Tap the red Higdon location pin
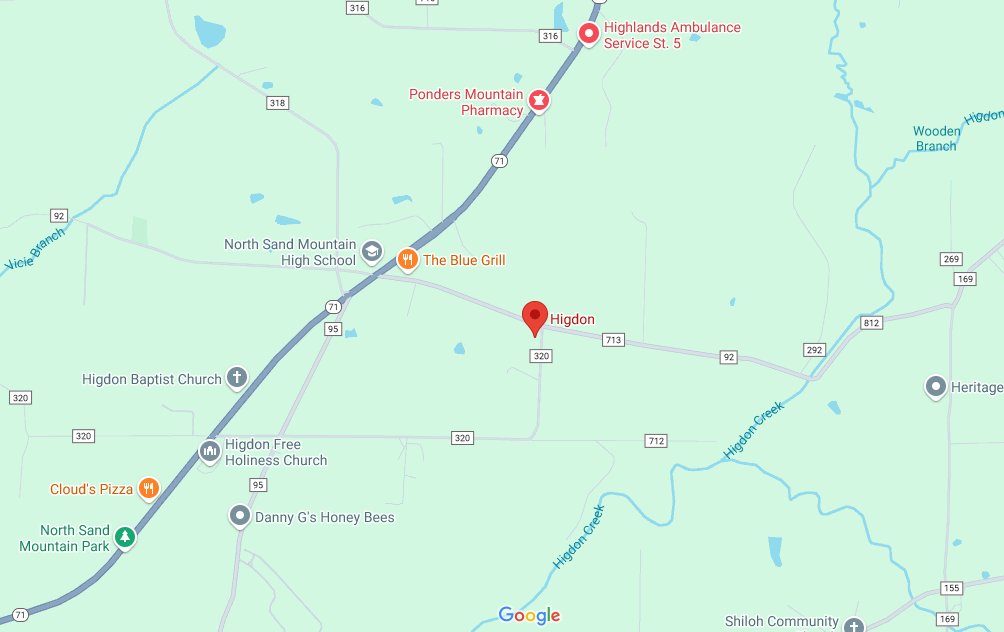 click(534, 317)
